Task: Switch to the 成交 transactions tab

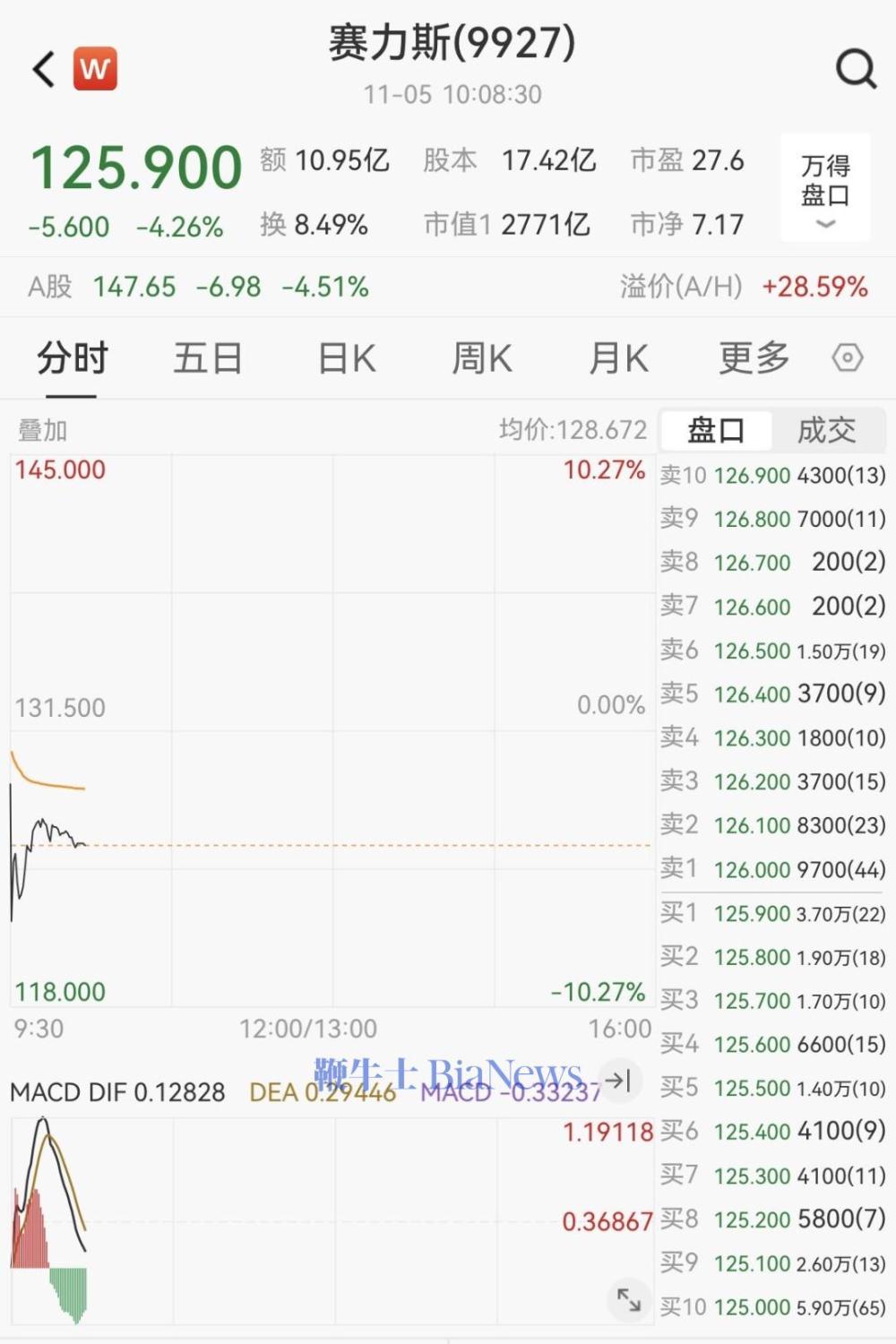Action: point(828,429)
